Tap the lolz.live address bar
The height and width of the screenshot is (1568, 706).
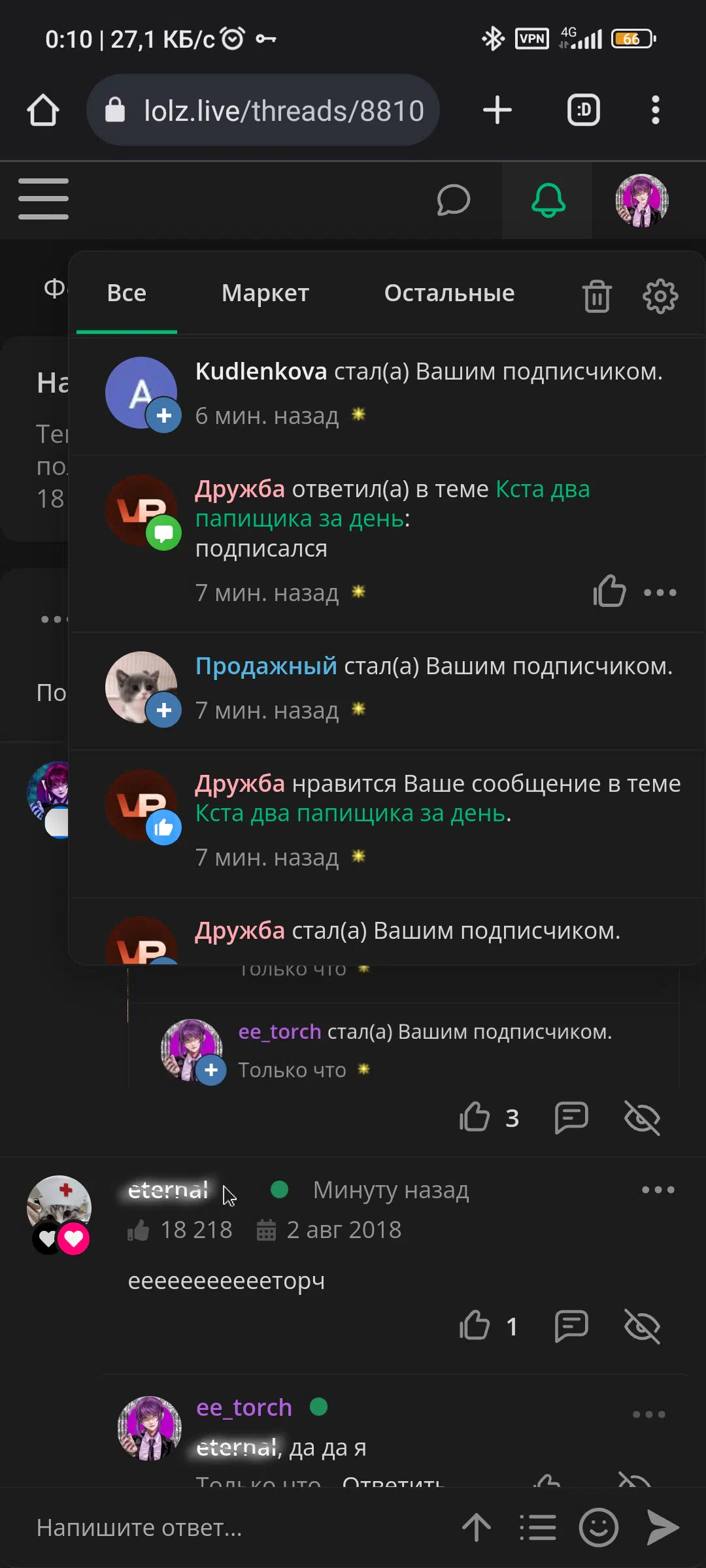click(x=263, y=110)
